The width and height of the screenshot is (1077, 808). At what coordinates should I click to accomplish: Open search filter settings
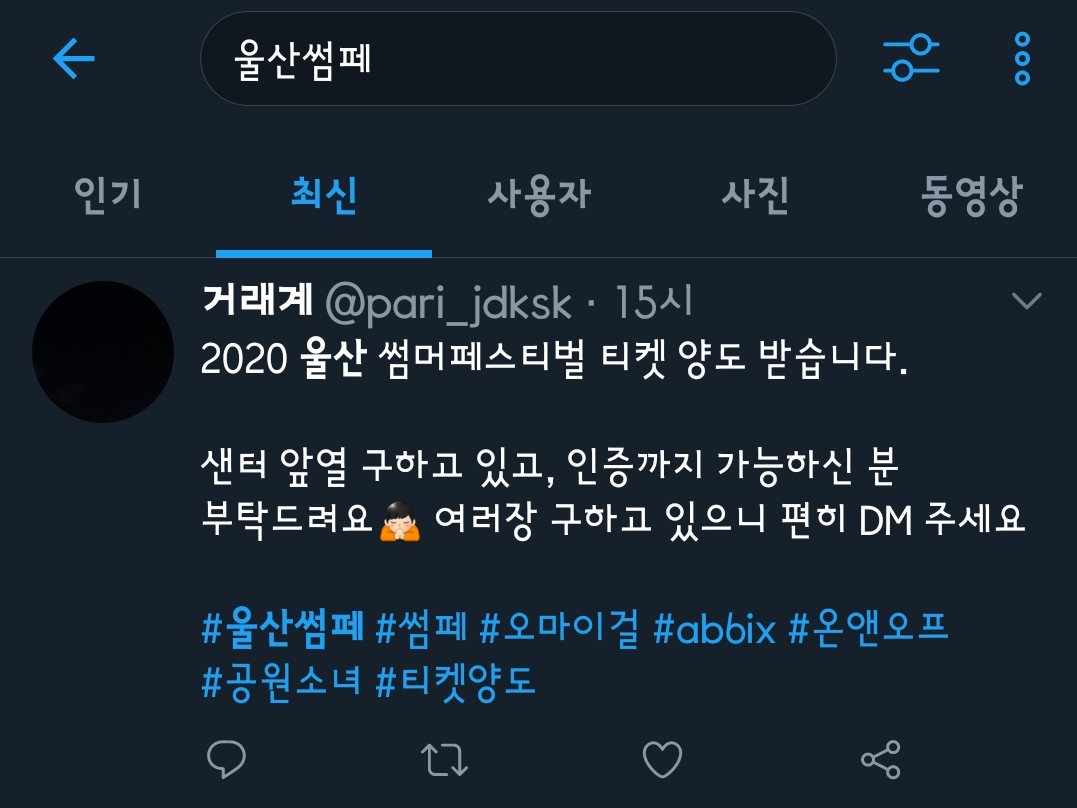tap(911, 58)
